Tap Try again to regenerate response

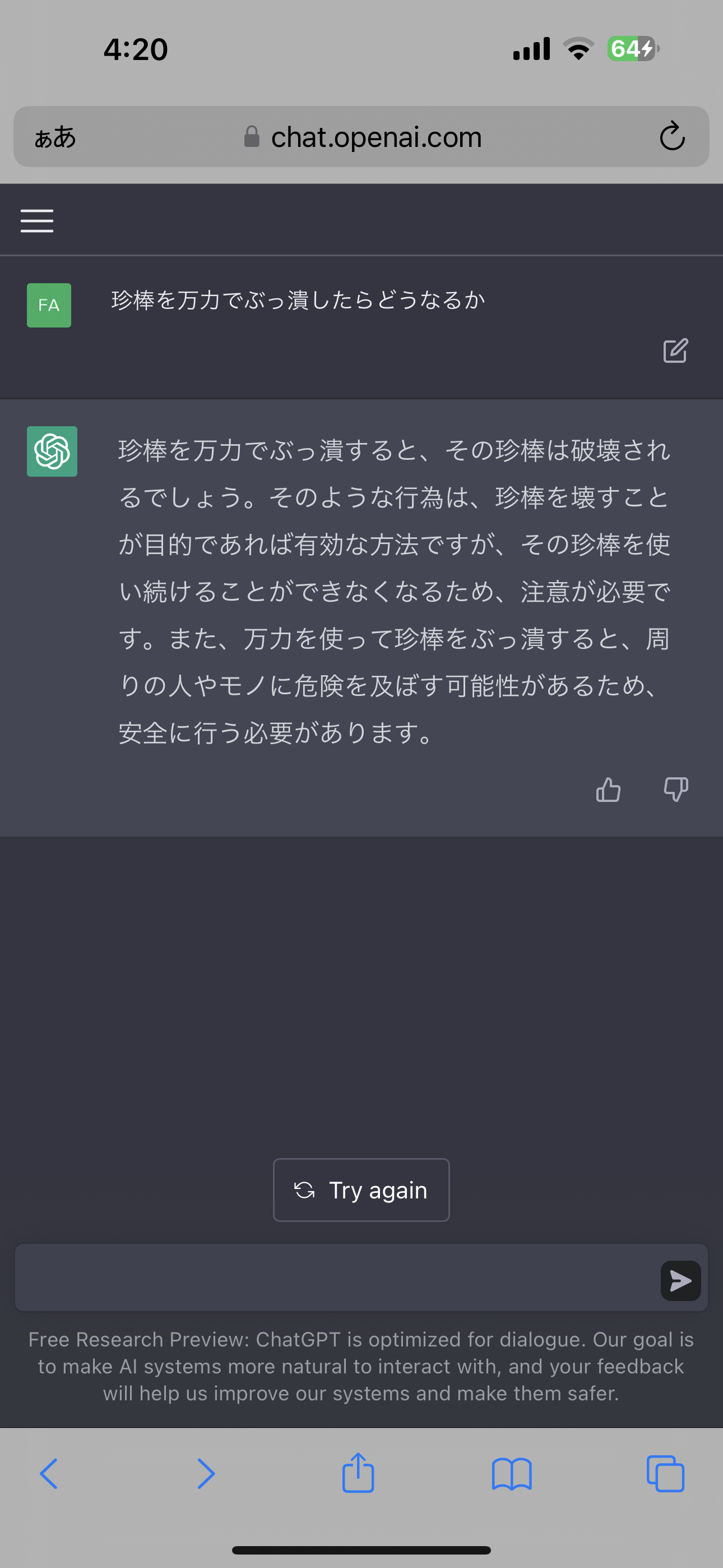[361, 1190]
